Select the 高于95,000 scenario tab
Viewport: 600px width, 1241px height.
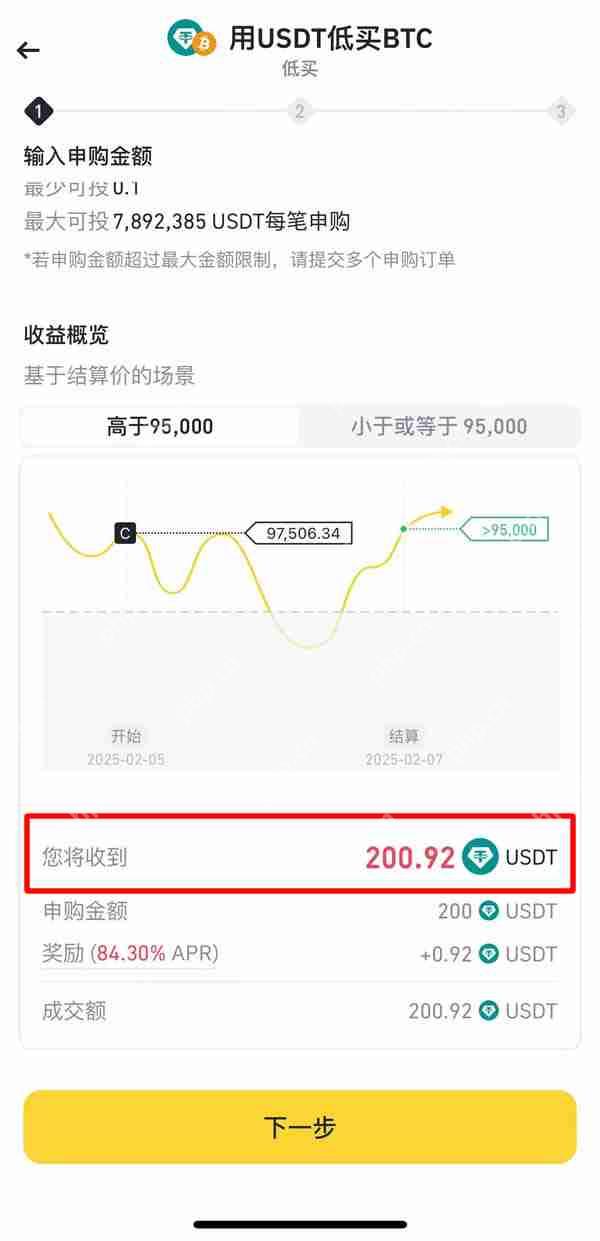point(160,426)
